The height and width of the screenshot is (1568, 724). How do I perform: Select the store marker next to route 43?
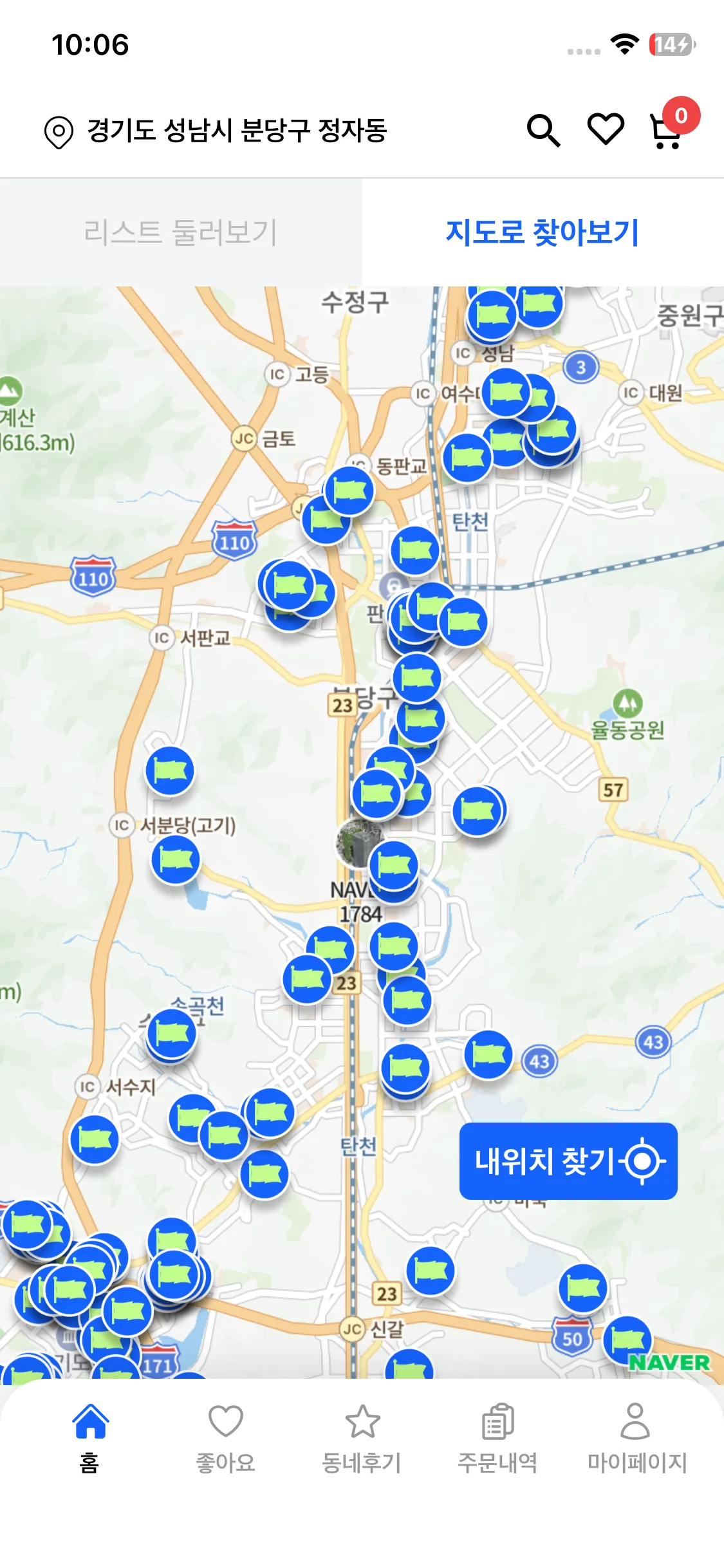click(x=488, y=1054)
